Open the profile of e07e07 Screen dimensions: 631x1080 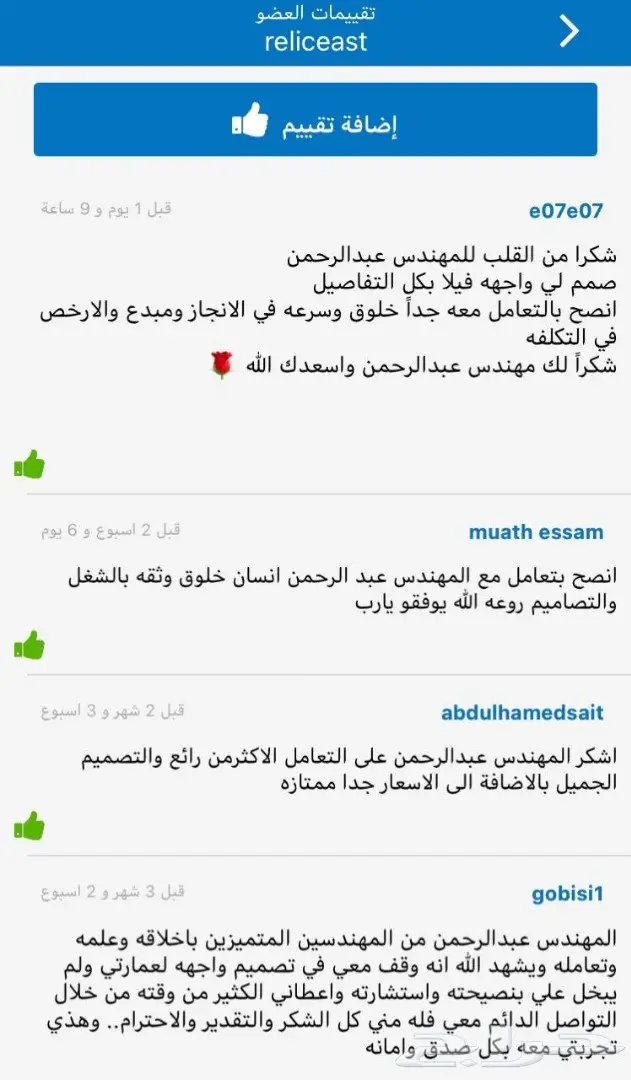tap(566, 211)
